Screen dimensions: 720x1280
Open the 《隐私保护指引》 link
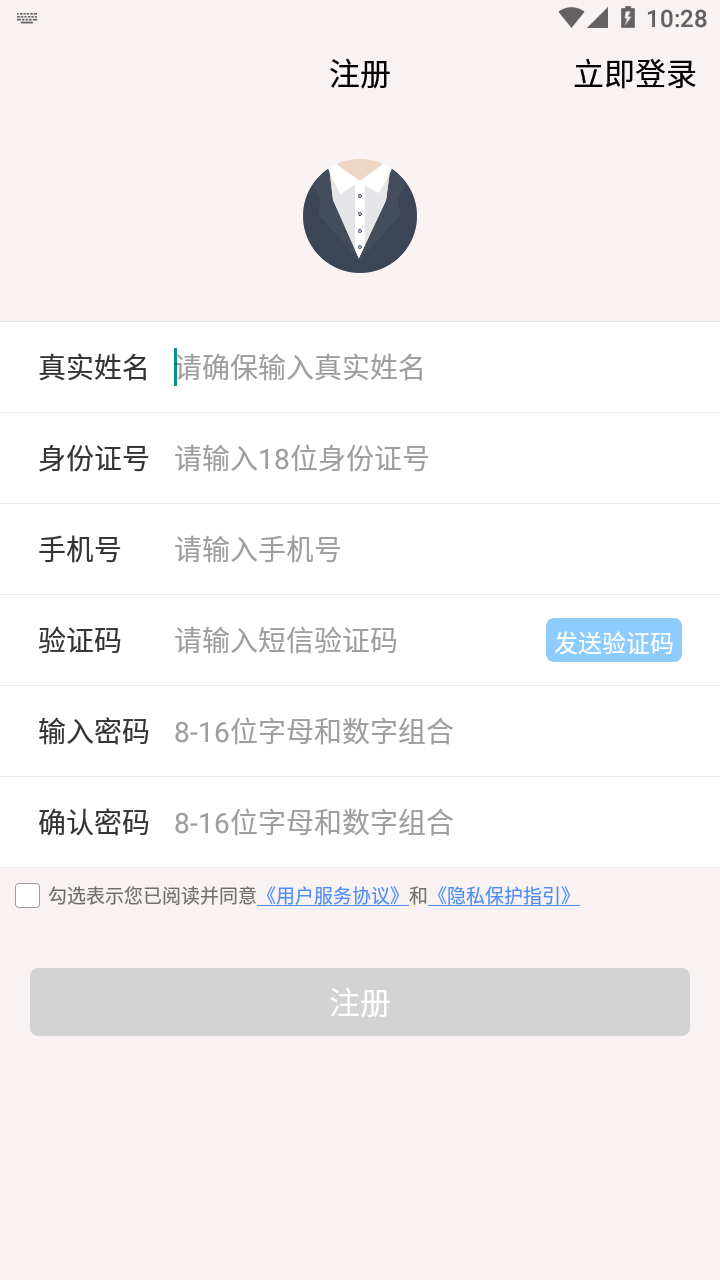[x=505, y=896]
